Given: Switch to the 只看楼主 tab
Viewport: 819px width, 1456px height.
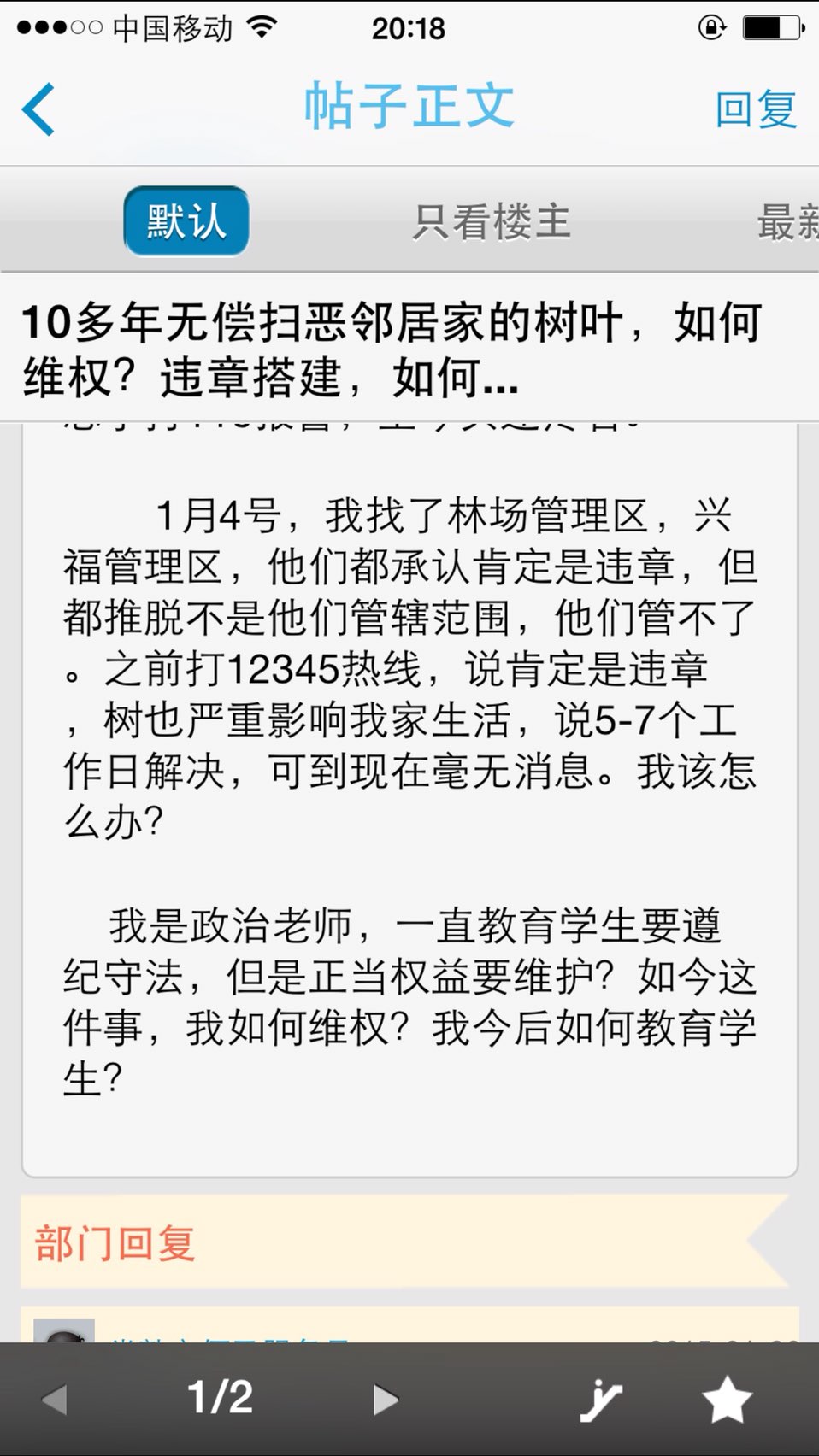Looking at the screenshot, I should (492, 222).
